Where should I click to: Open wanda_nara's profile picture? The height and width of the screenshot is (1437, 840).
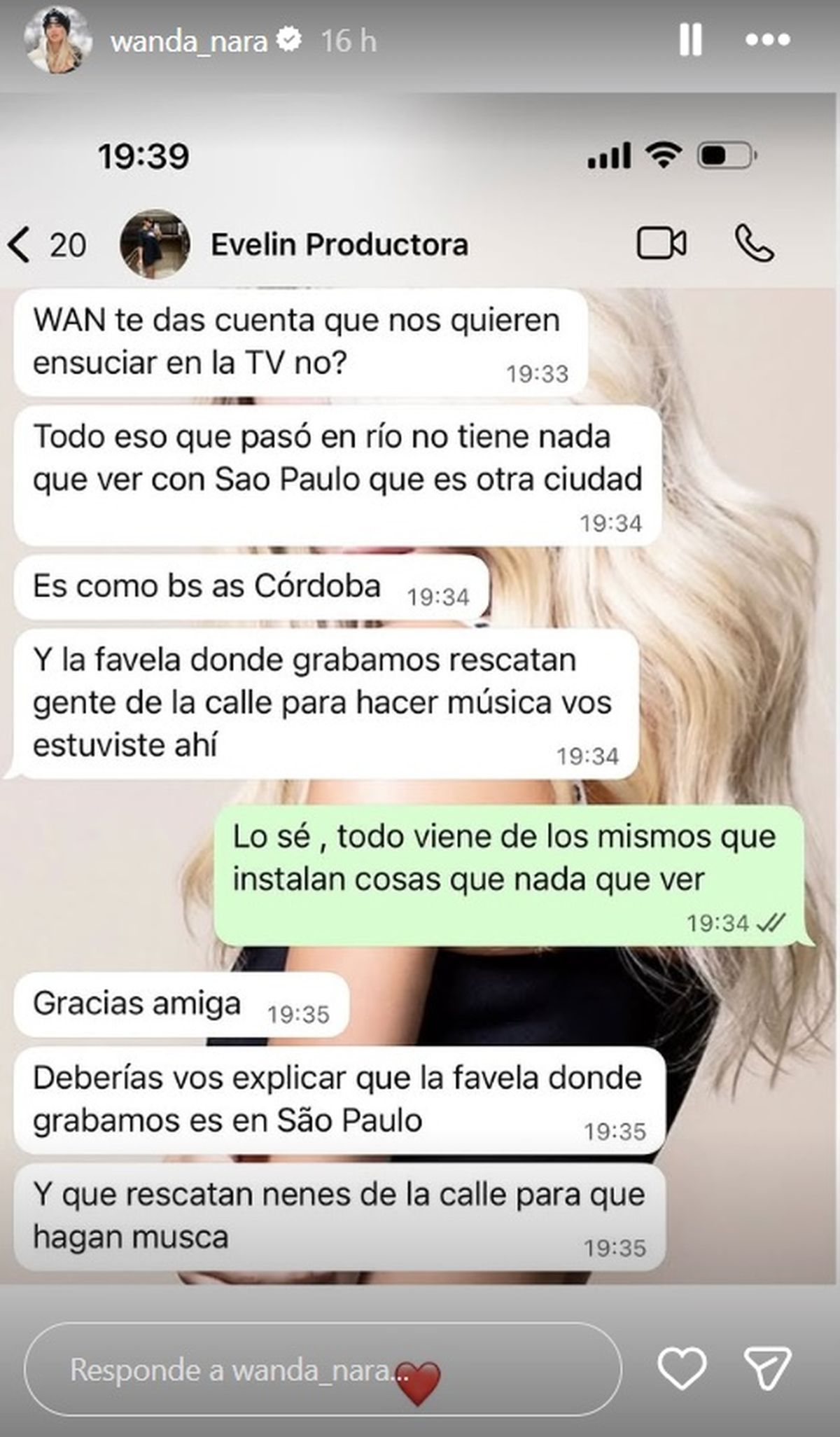point(57,41)
